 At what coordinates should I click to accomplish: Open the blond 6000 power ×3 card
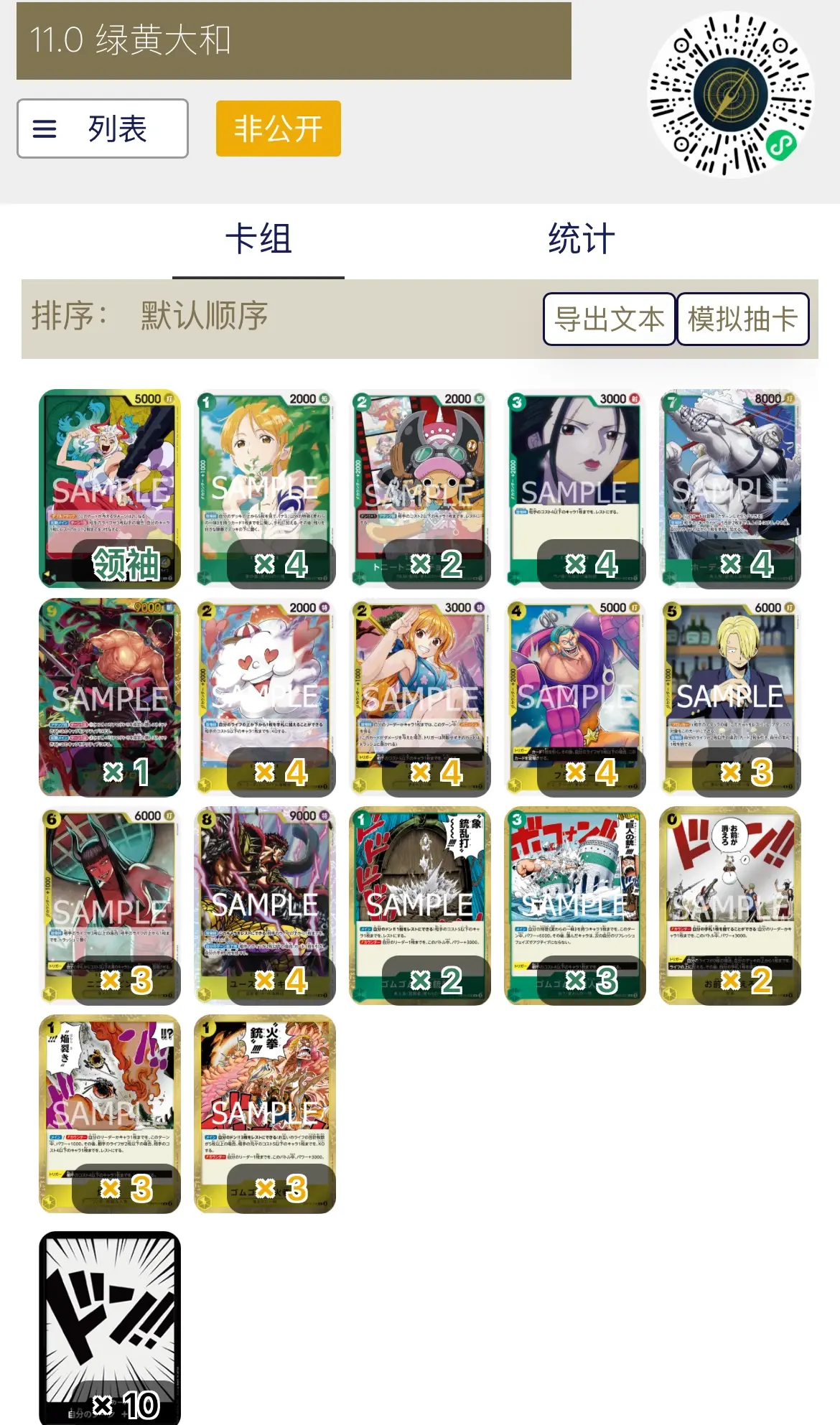point(730,697)
